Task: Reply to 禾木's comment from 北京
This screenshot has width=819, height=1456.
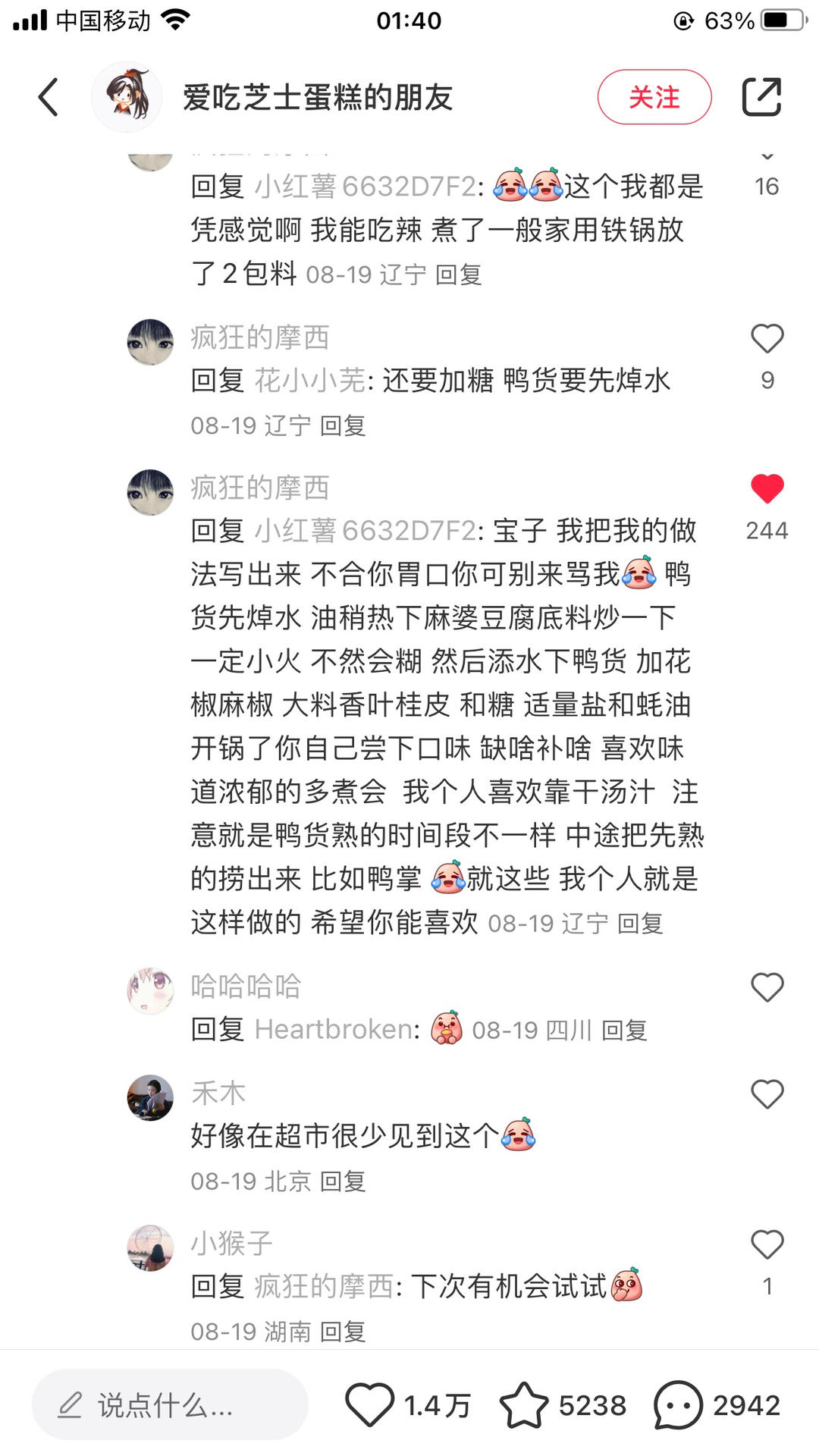Action: pyautogui.click(x=343, y=1181)
